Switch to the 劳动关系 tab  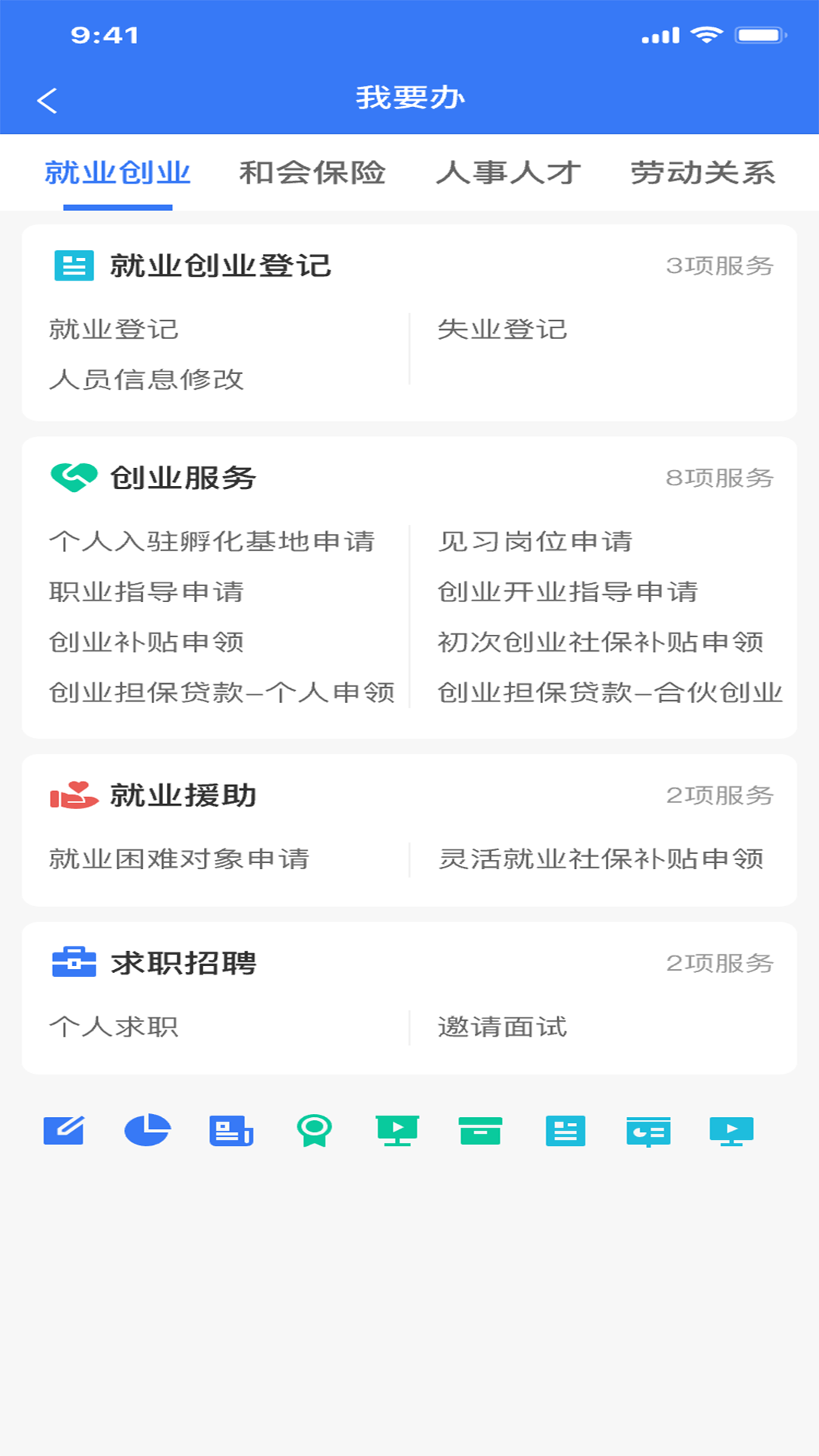coord(702,173)
